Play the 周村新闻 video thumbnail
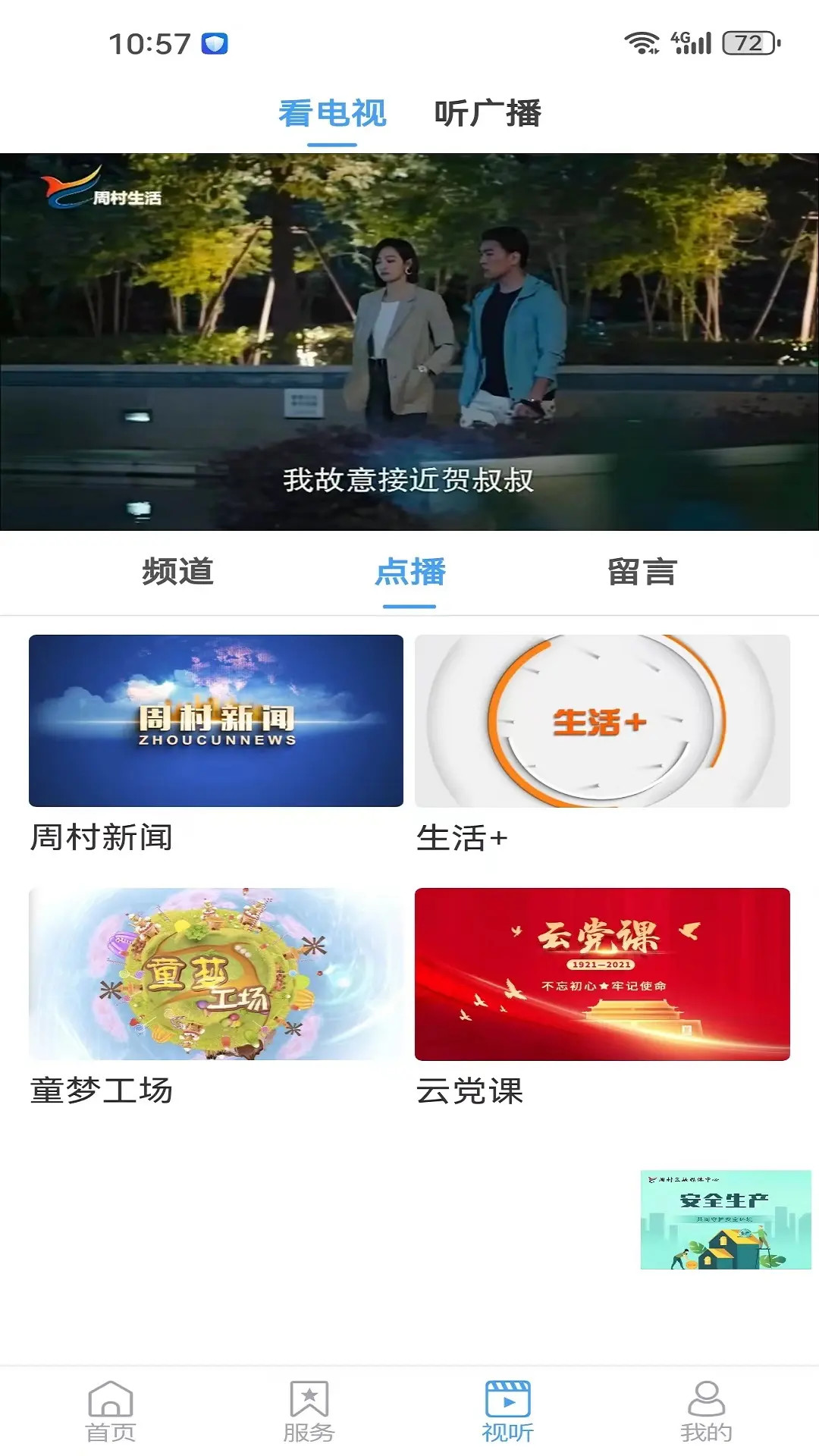The width and height of the screenshot is (819, 1456). tap(215, 722)
